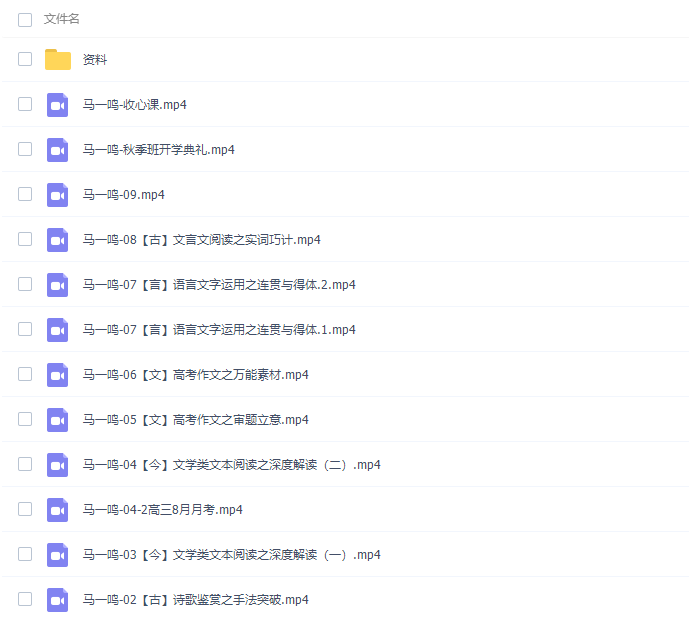Image resolution: width=689 pixels, height=619 pixels.
Task: Play the file 马一鸣-09.mp4
Action: [123, 195]
